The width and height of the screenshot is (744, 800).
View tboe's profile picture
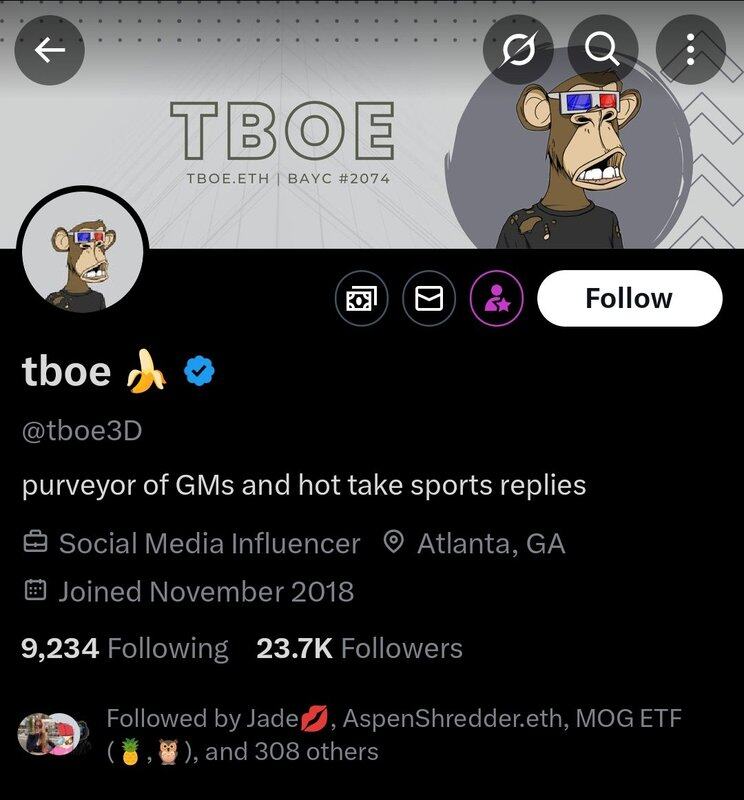82,252
